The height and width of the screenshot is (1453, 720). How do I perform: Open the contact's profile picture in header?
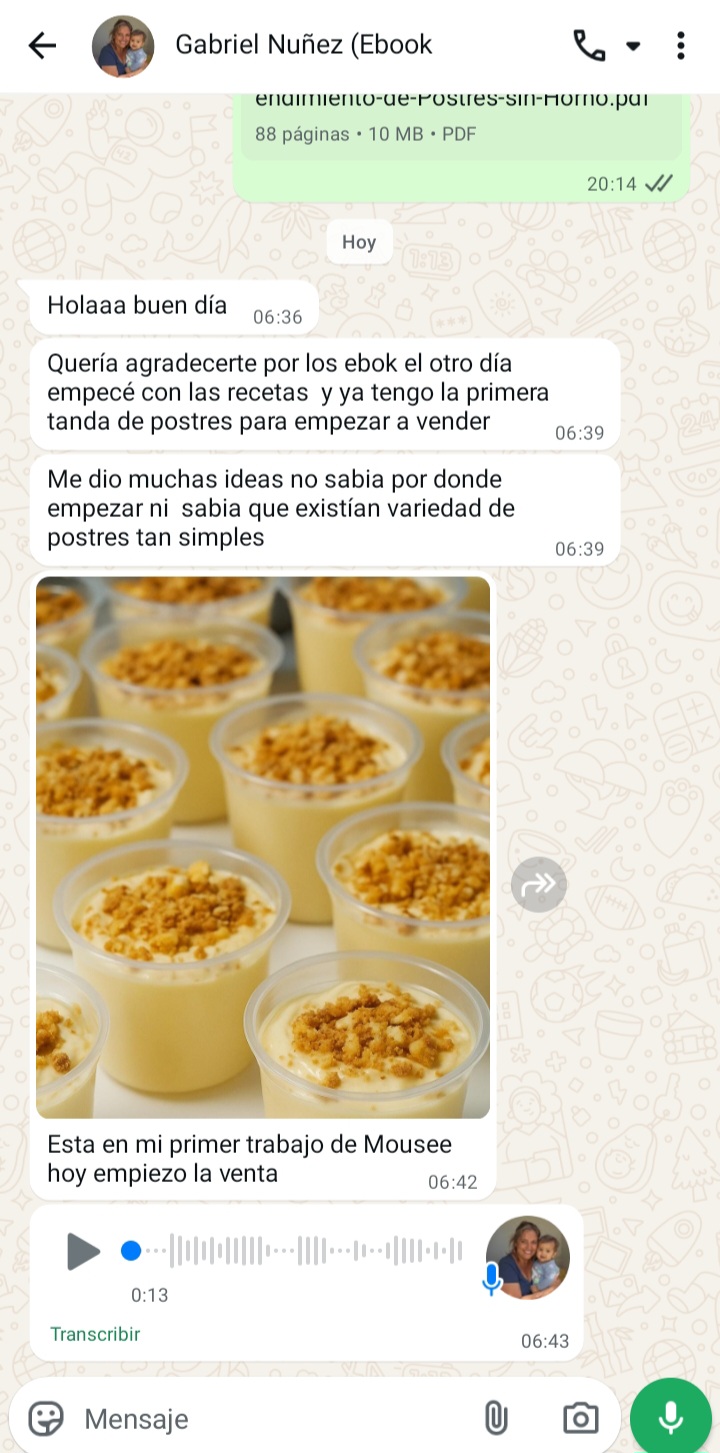point(123,46)
